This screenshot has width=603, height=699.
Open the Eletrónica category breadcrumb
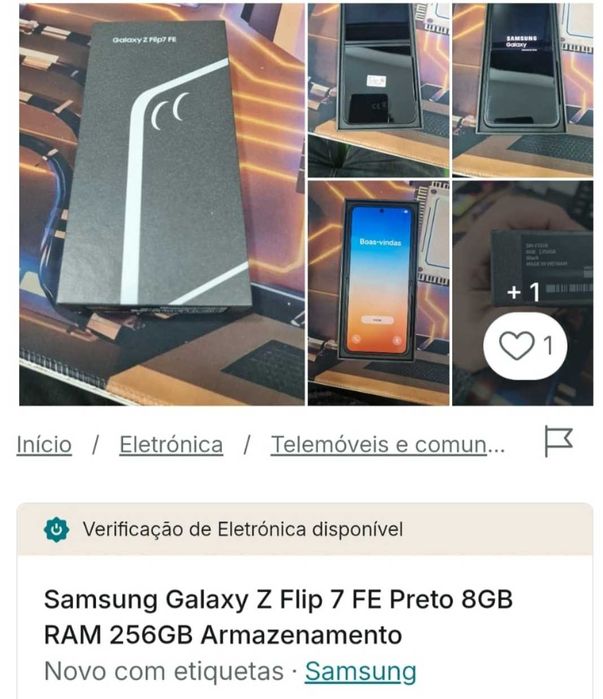(x=171, y=445)
